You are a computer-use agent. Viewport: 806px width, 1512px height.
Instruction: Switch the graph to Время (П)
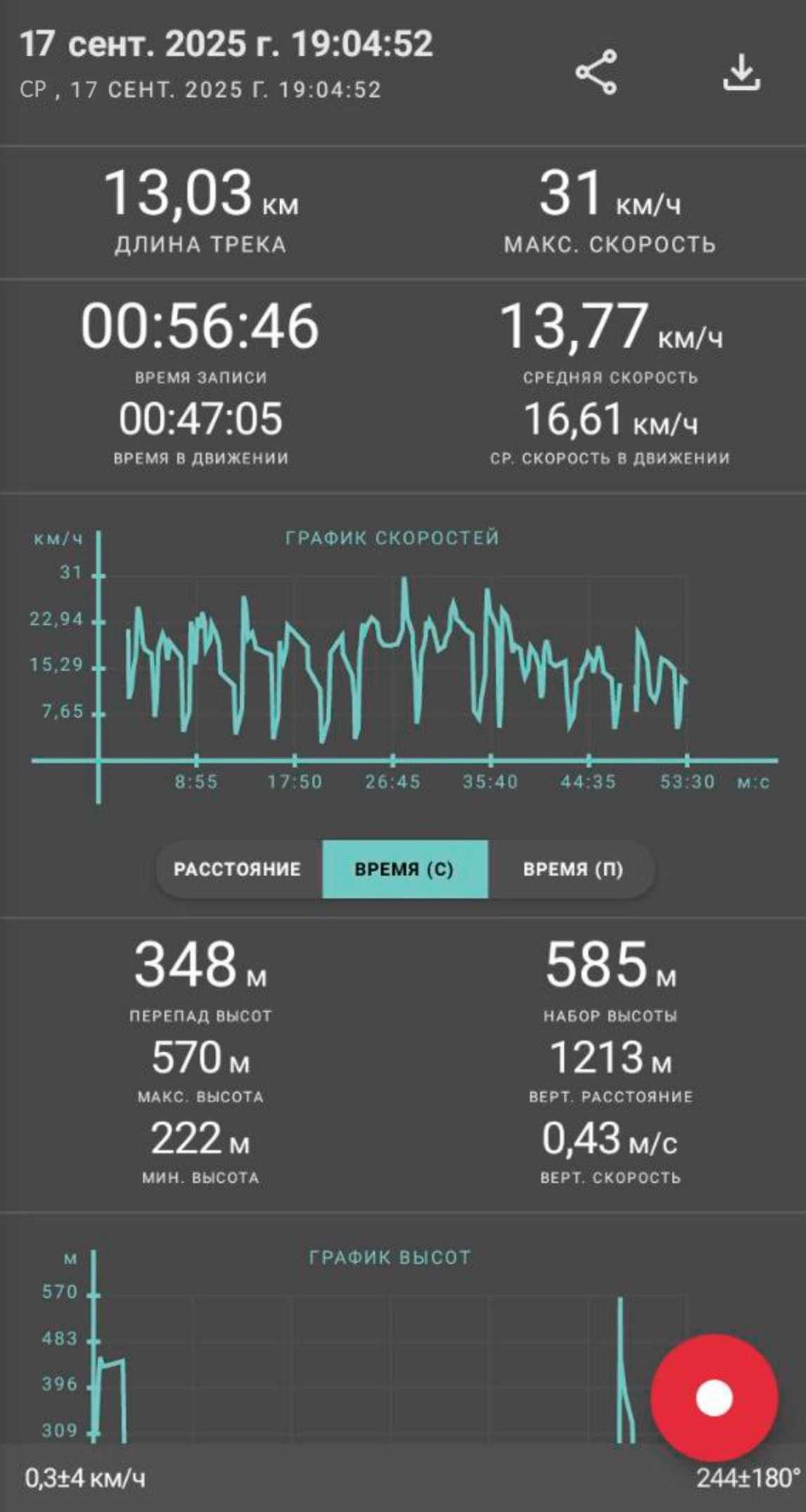572,869
